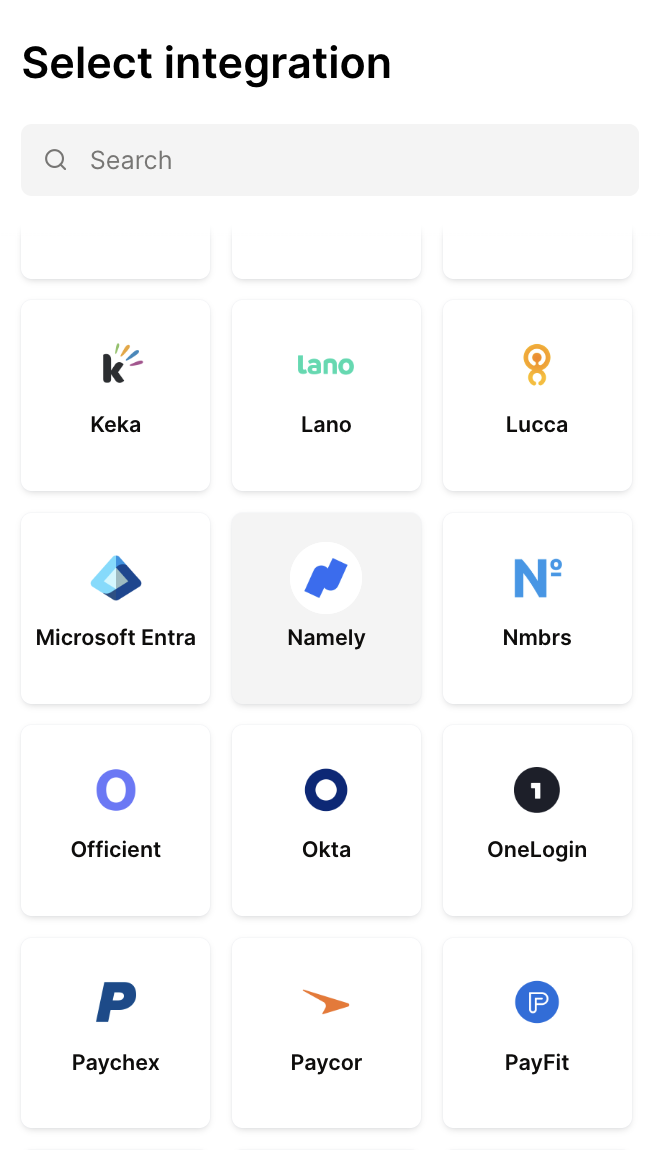The height and width of the screenshot is (1150, 660).
Task: Open the OneLogin integration card
Action: [537, 820]
